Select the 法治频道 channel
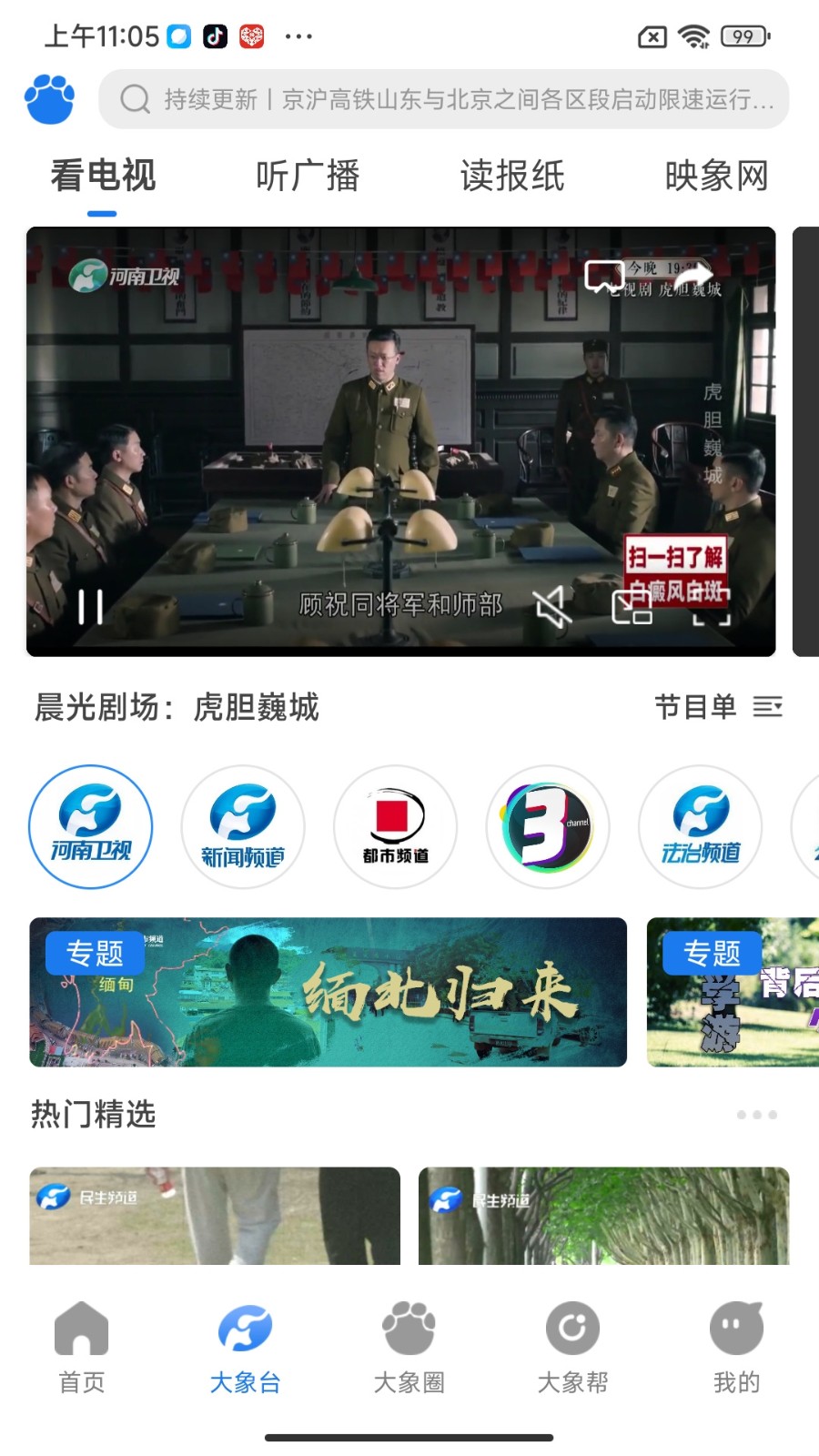The image size is (819, 1456). (x=701, y=826)
